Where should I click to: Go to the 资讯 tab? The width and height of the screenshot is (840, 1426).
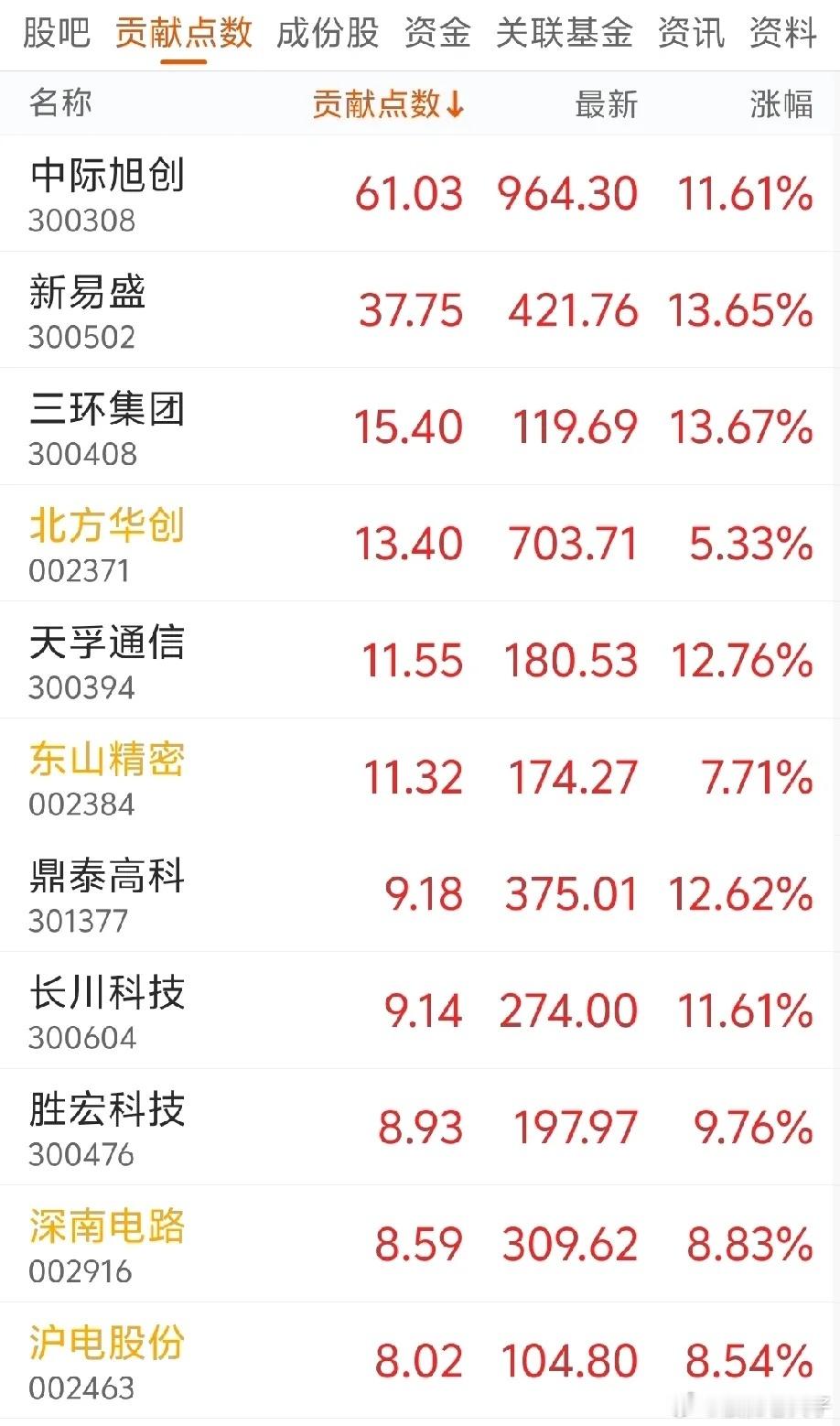692,33
